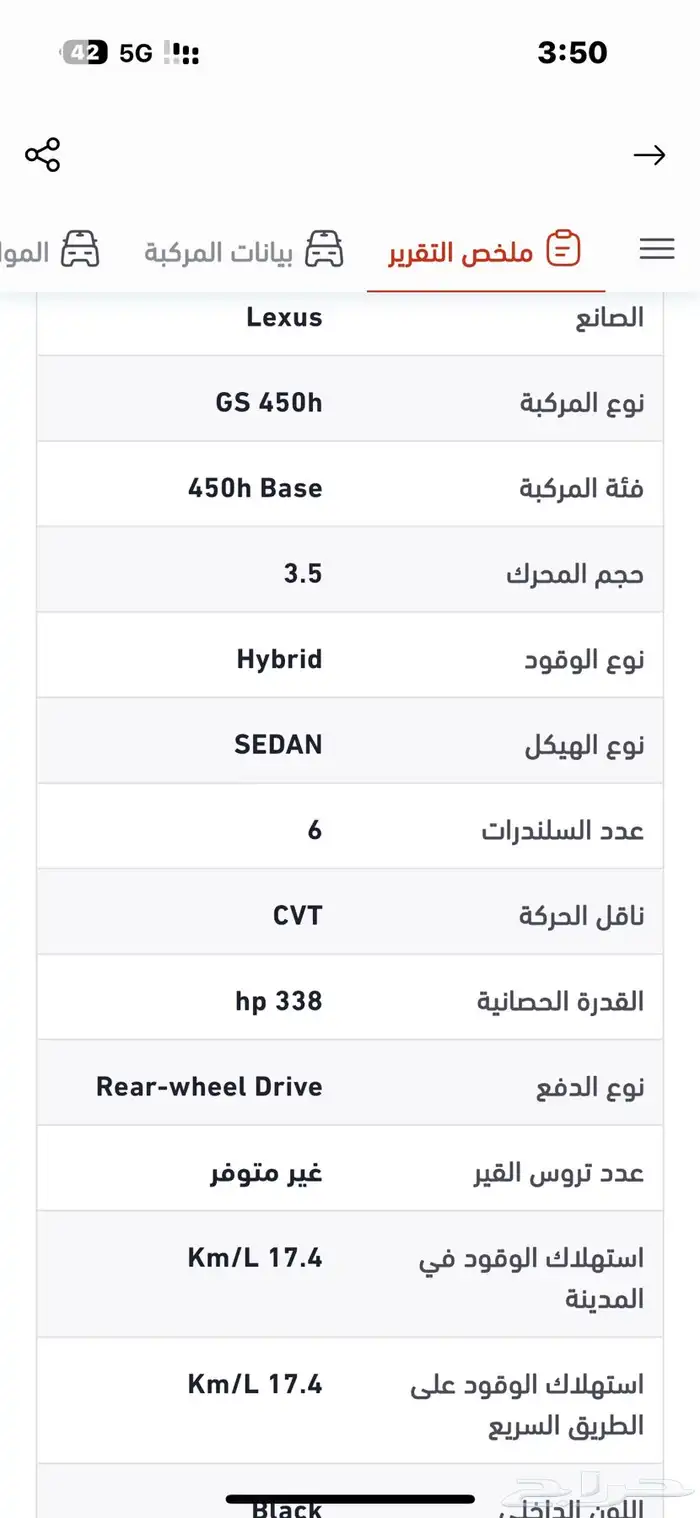Screen dimensions: 700x1518
Task: Switch to the ملخص التقرير tab
Action: [484, 251]
